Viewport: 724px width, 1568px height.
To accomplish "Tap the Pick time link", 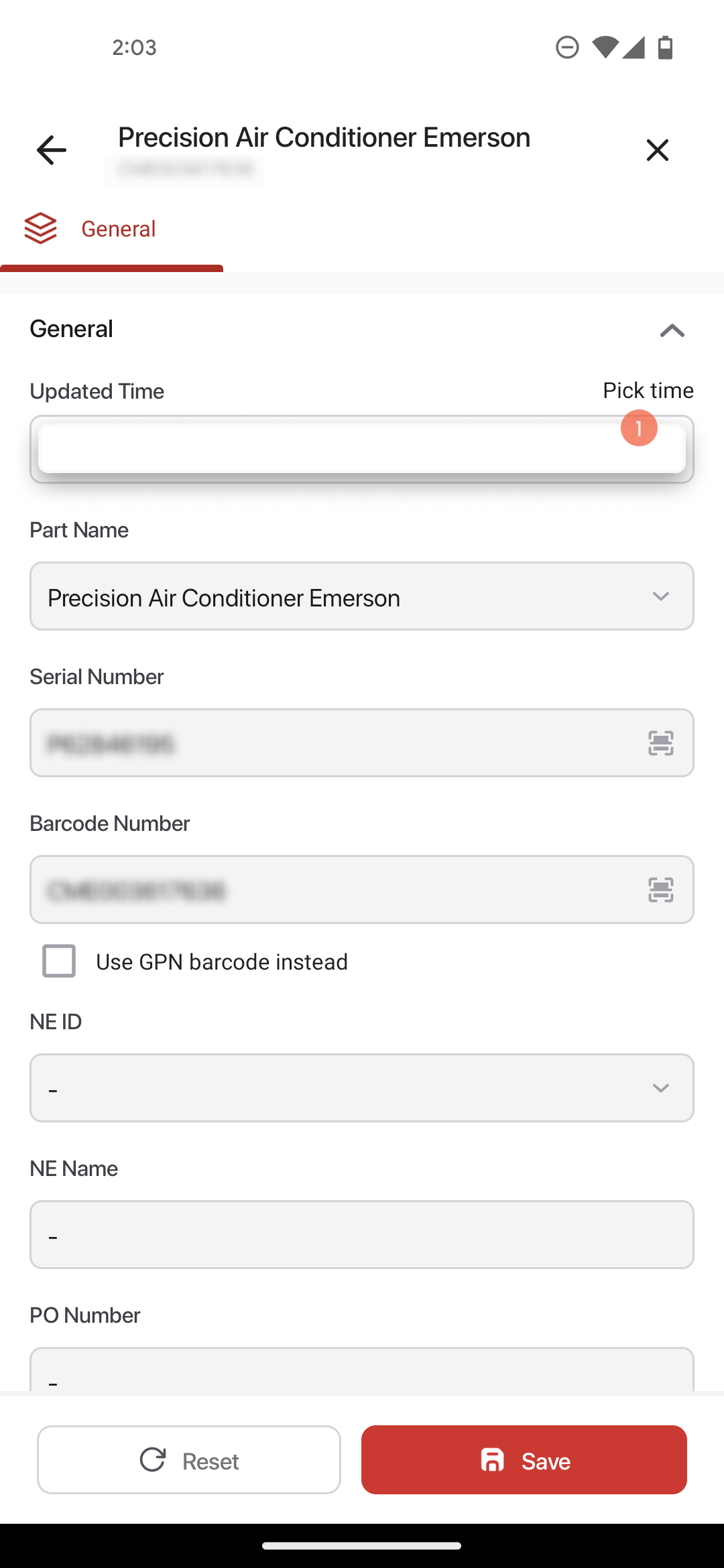I will point(648,390).
